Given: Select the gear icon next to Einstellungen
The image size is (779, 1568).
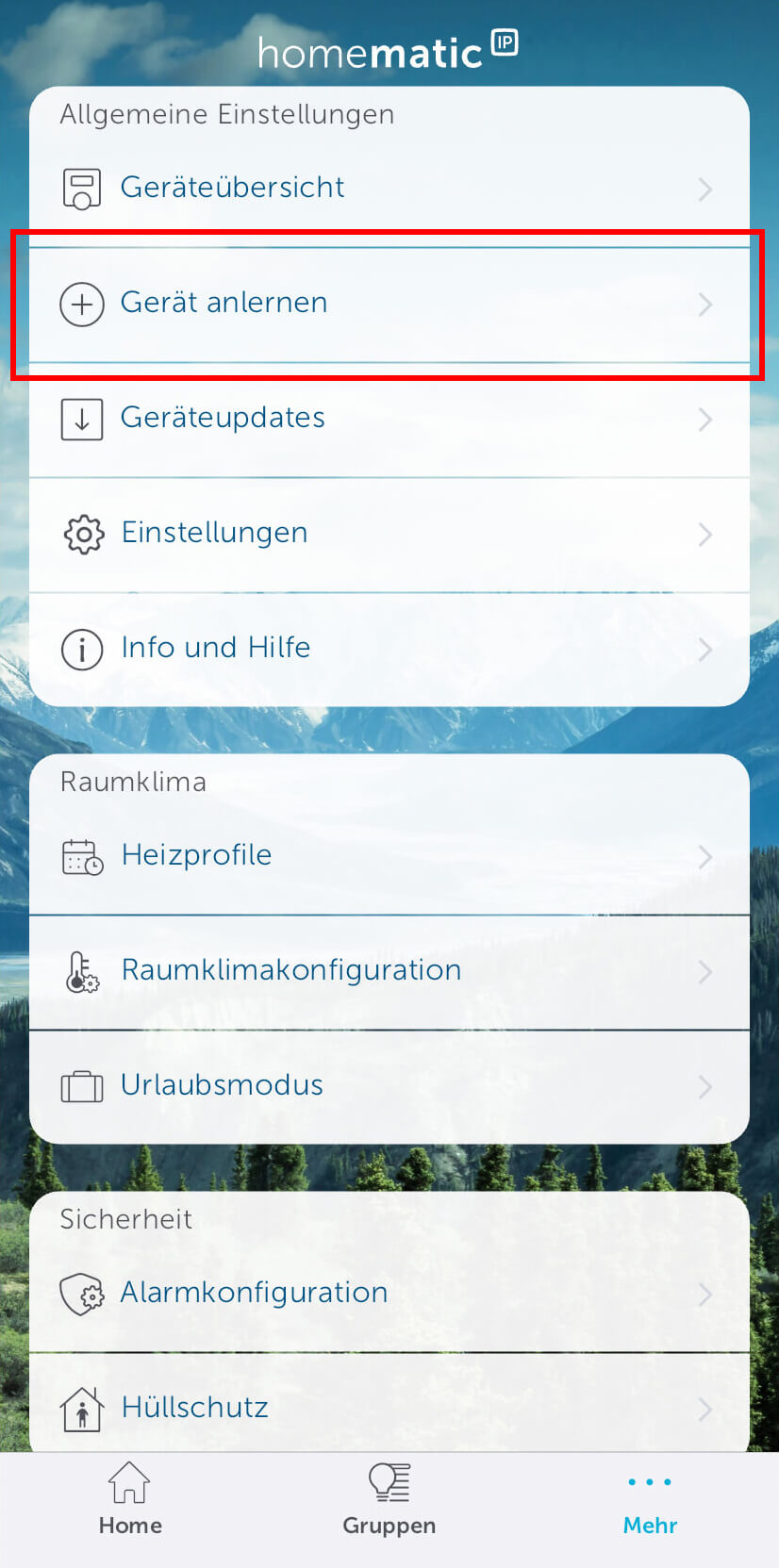Looking at the screenshot, I should (82, 534).
